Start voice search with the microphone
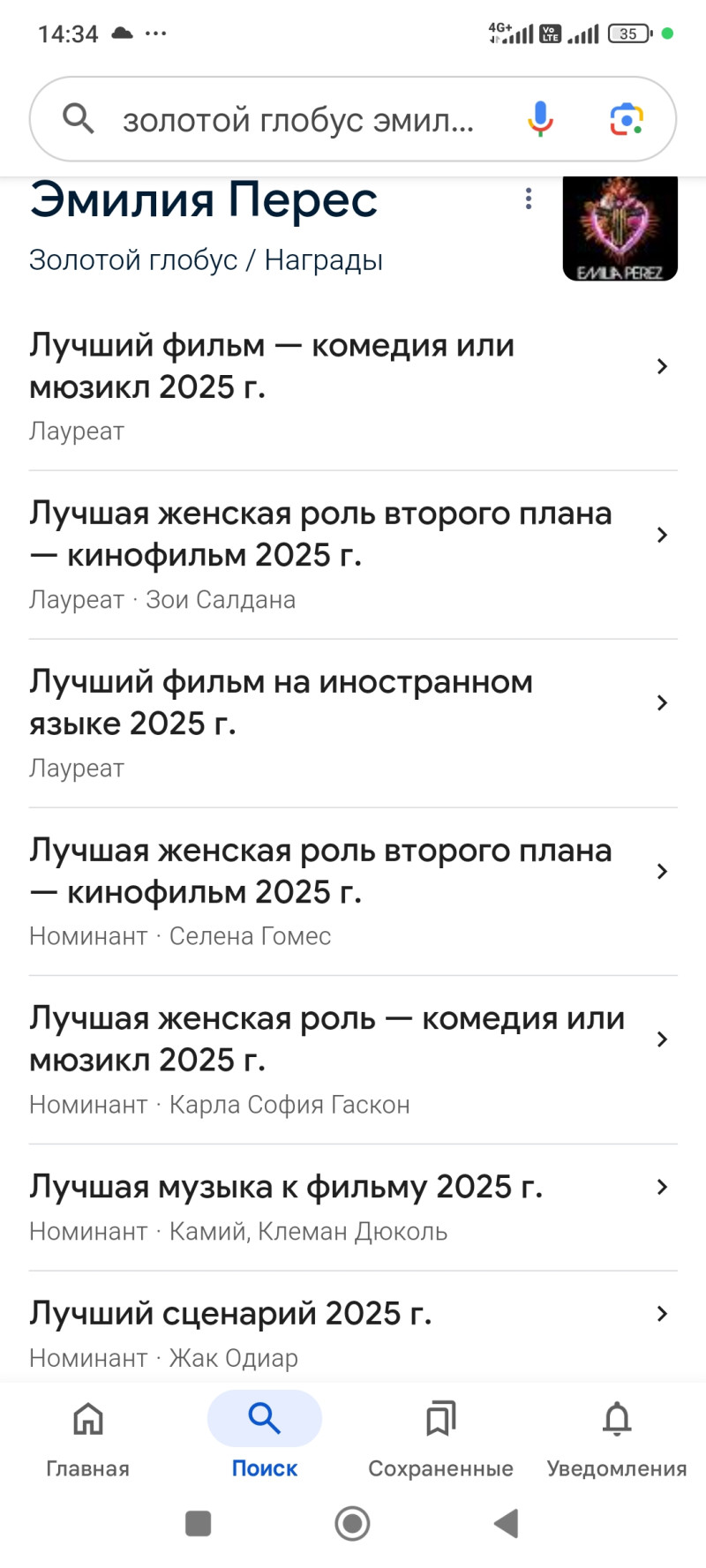 point(540,118)
